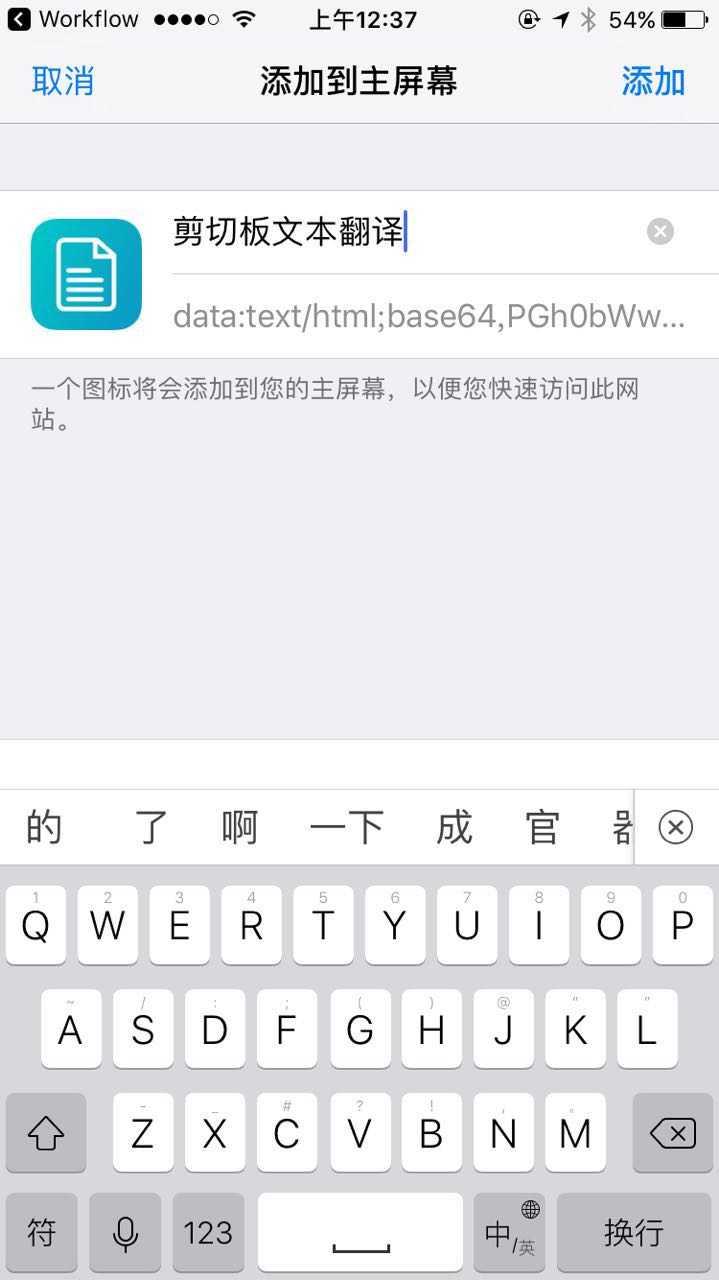
Task: Enable the shift key
Action: 45,1133
